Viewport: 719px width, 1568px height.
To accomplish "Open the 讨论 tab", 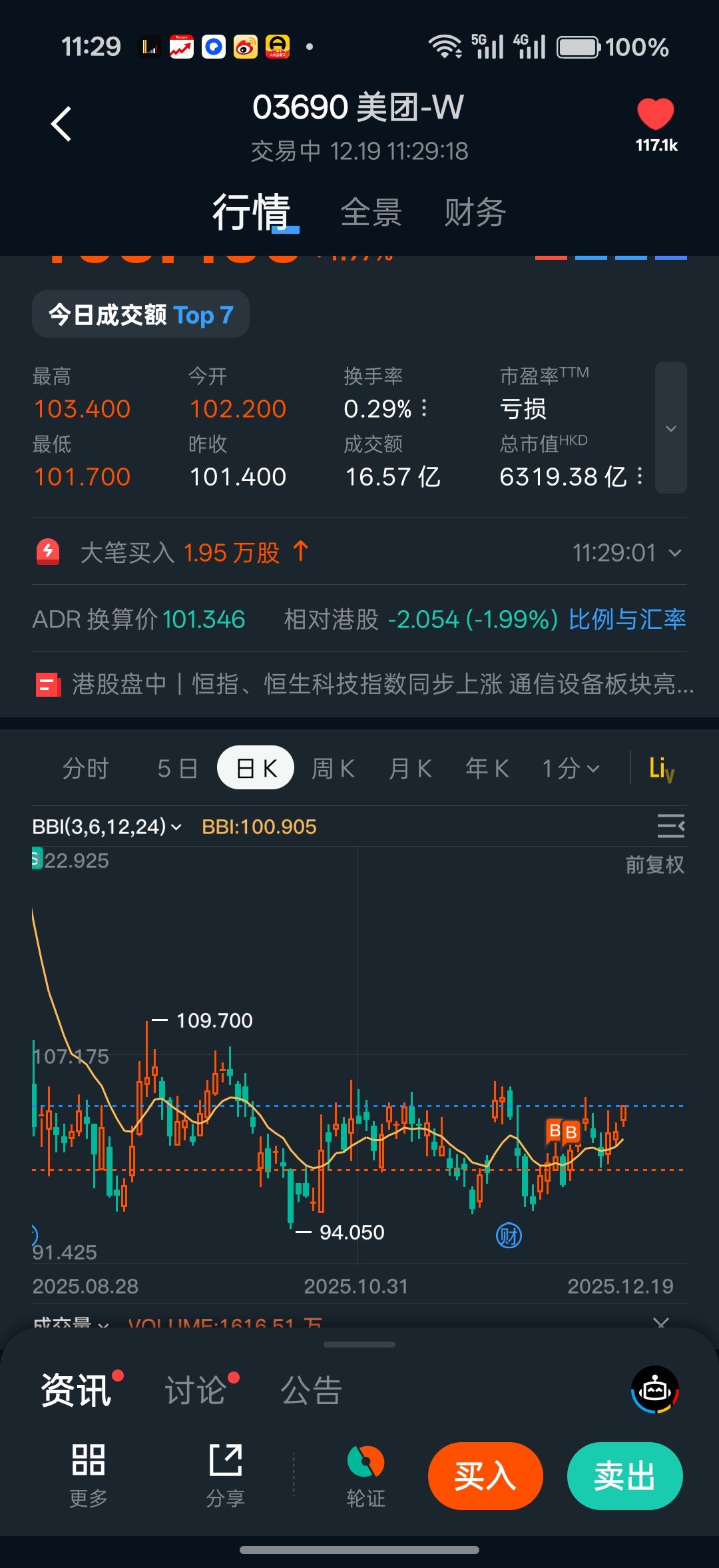I will click(196, 1391).
